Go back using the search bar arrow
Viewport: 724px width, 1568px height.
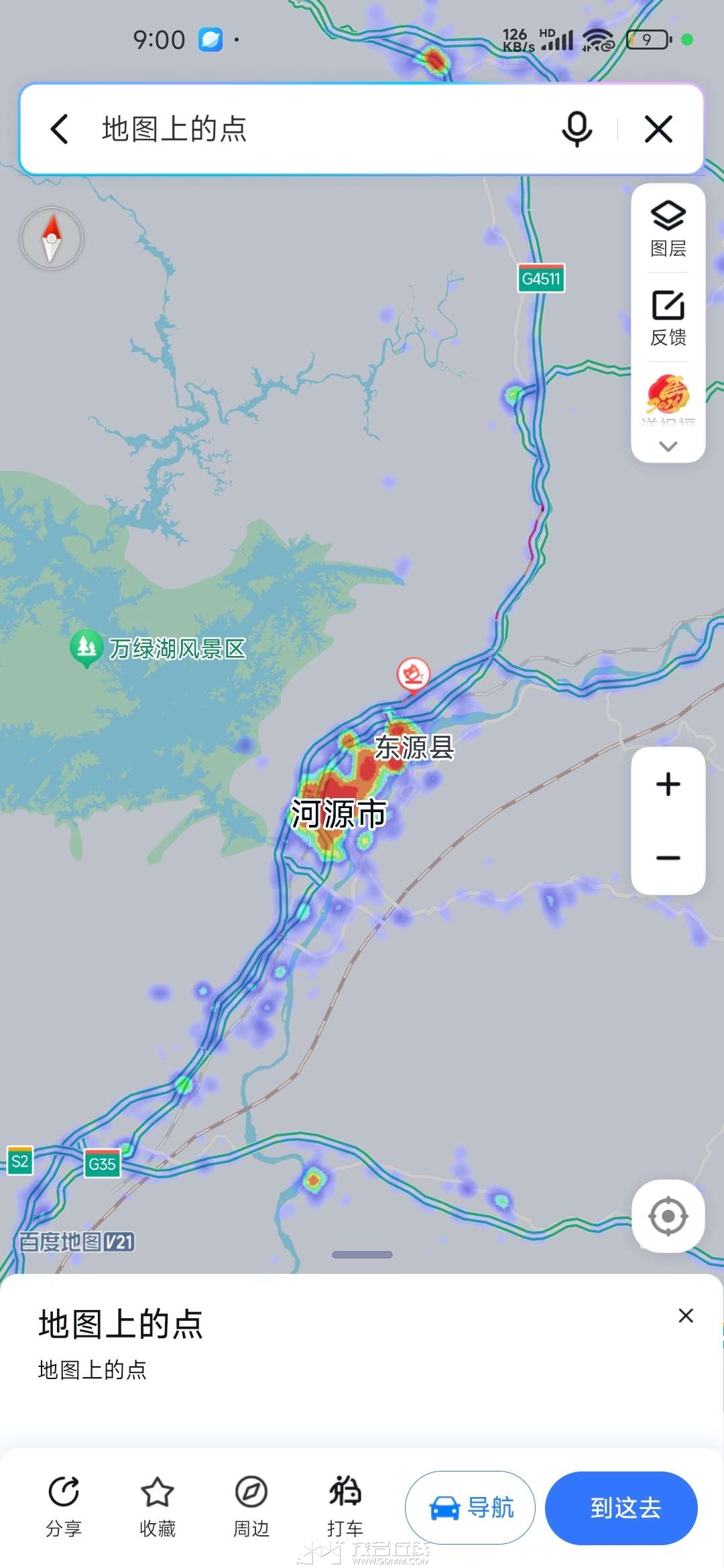(59, 129)
